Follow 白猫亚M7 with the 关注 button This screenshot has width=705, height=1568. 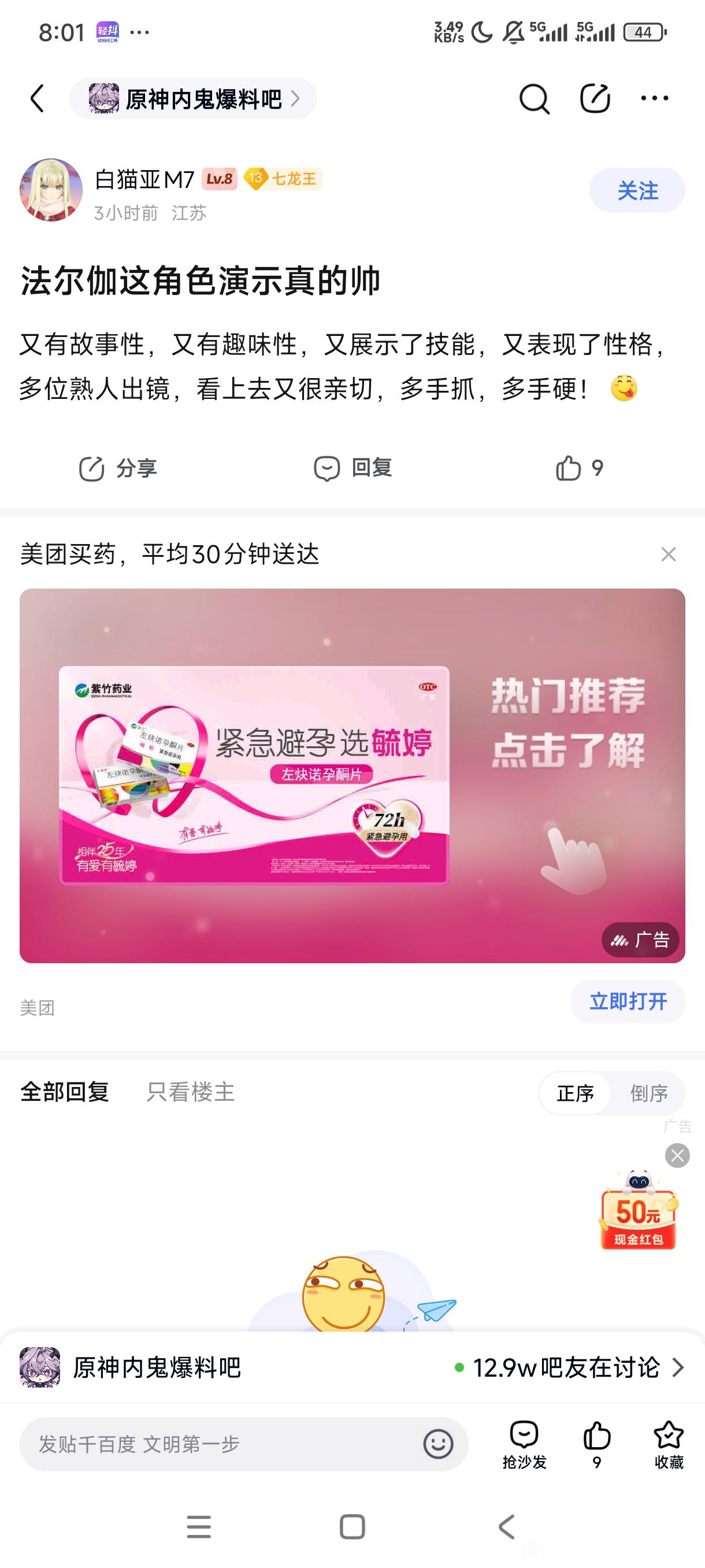coord(637,191)
